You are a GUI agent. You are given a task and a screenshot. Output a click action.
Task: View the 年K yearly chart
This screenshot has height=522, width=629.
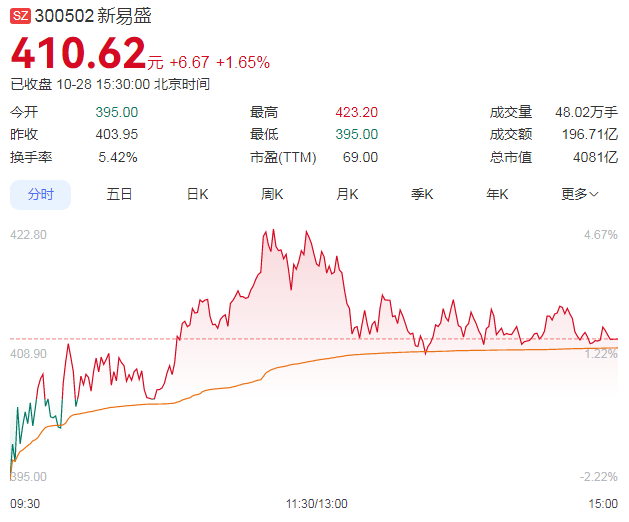(497, 194)
